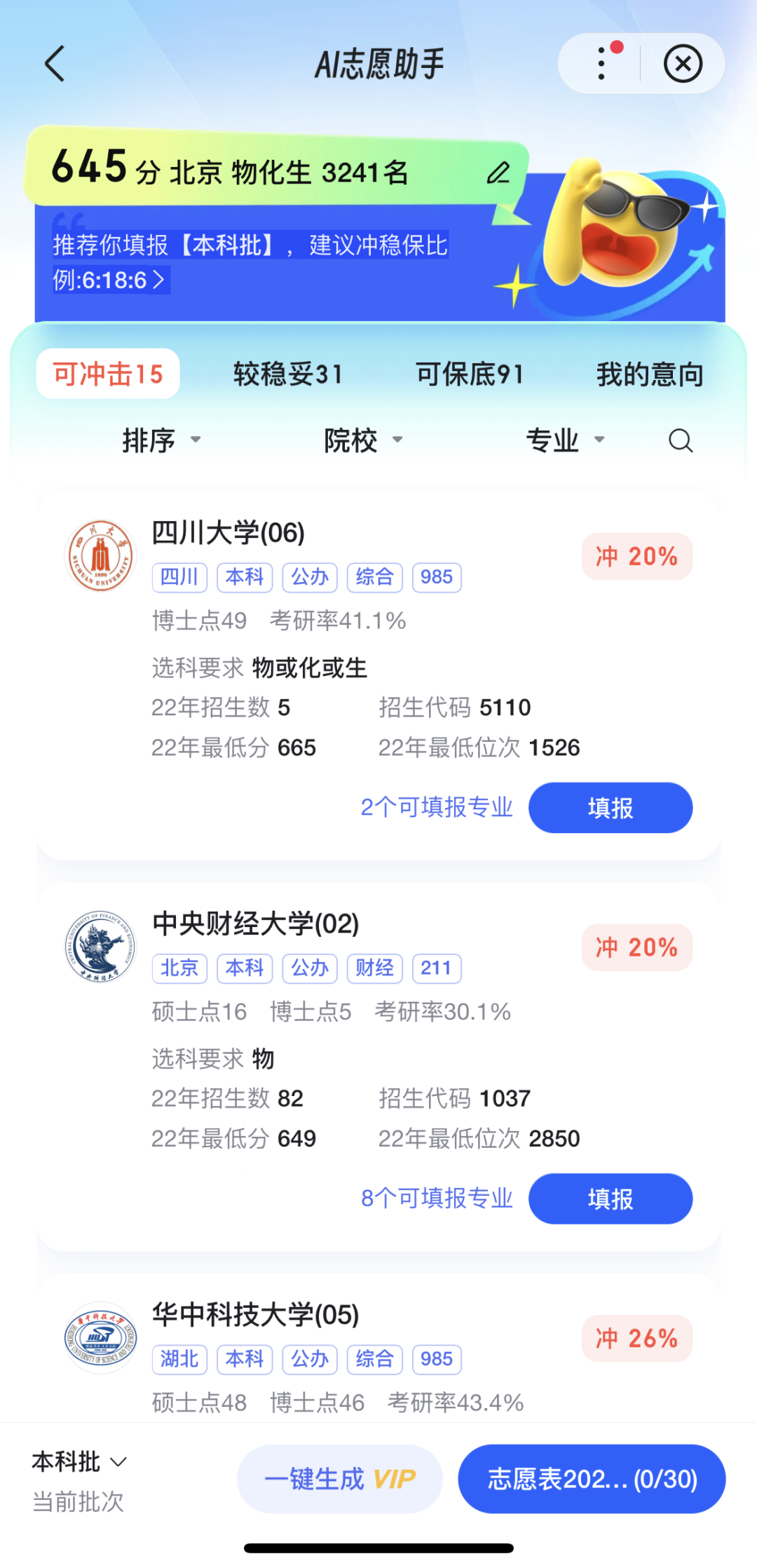Go back using the top-left arrow
Viewport: 757px width, 1568px height.
tap(55, 64)
